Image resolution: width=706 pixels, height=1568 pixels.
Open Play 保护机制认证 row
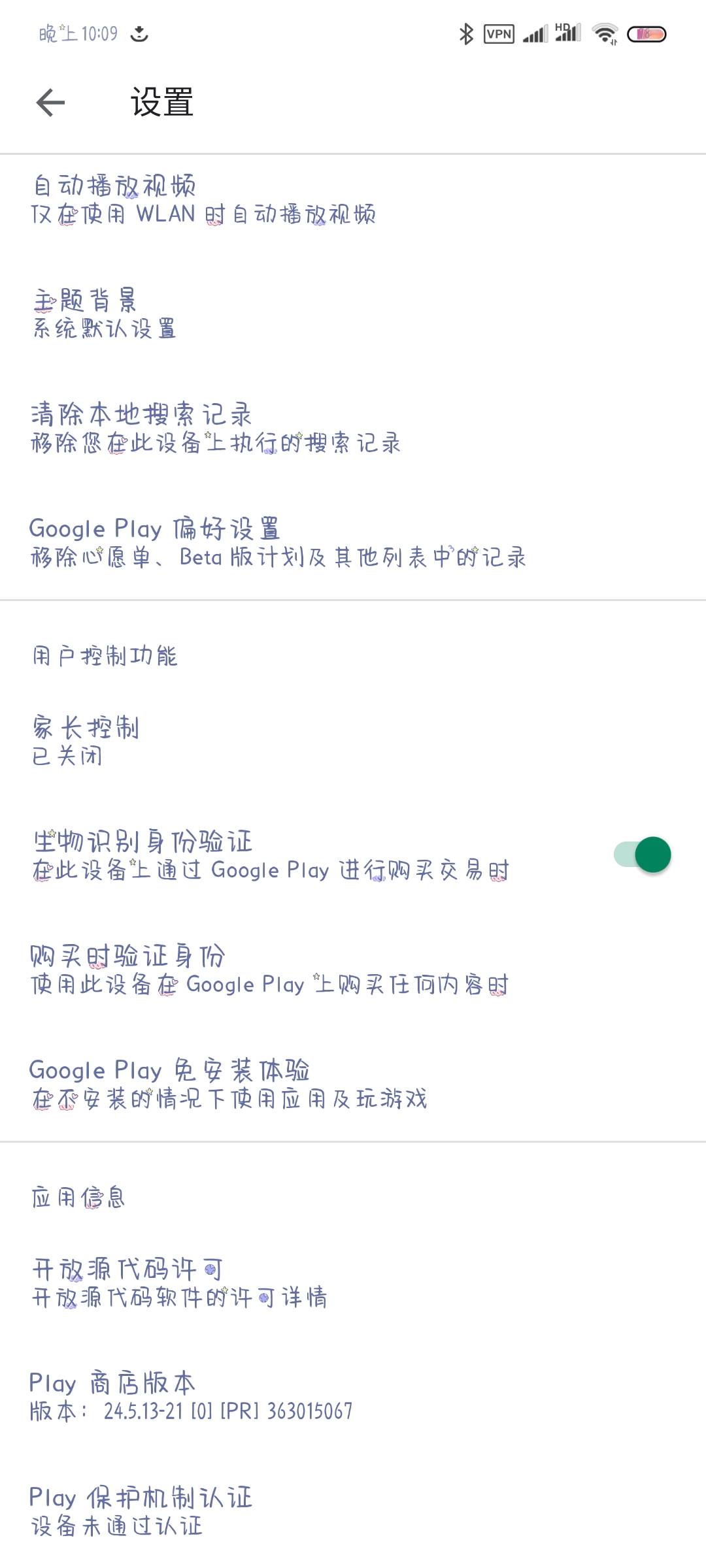353,1511
